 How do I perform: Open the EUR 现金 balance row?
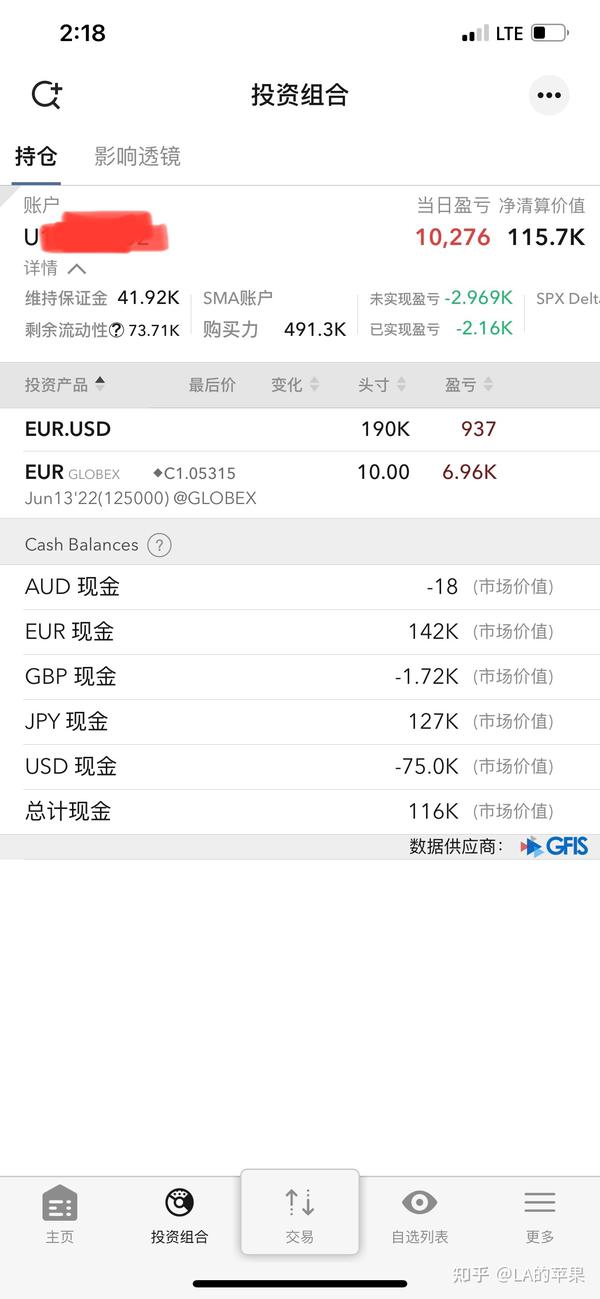[x=300, y=632]
